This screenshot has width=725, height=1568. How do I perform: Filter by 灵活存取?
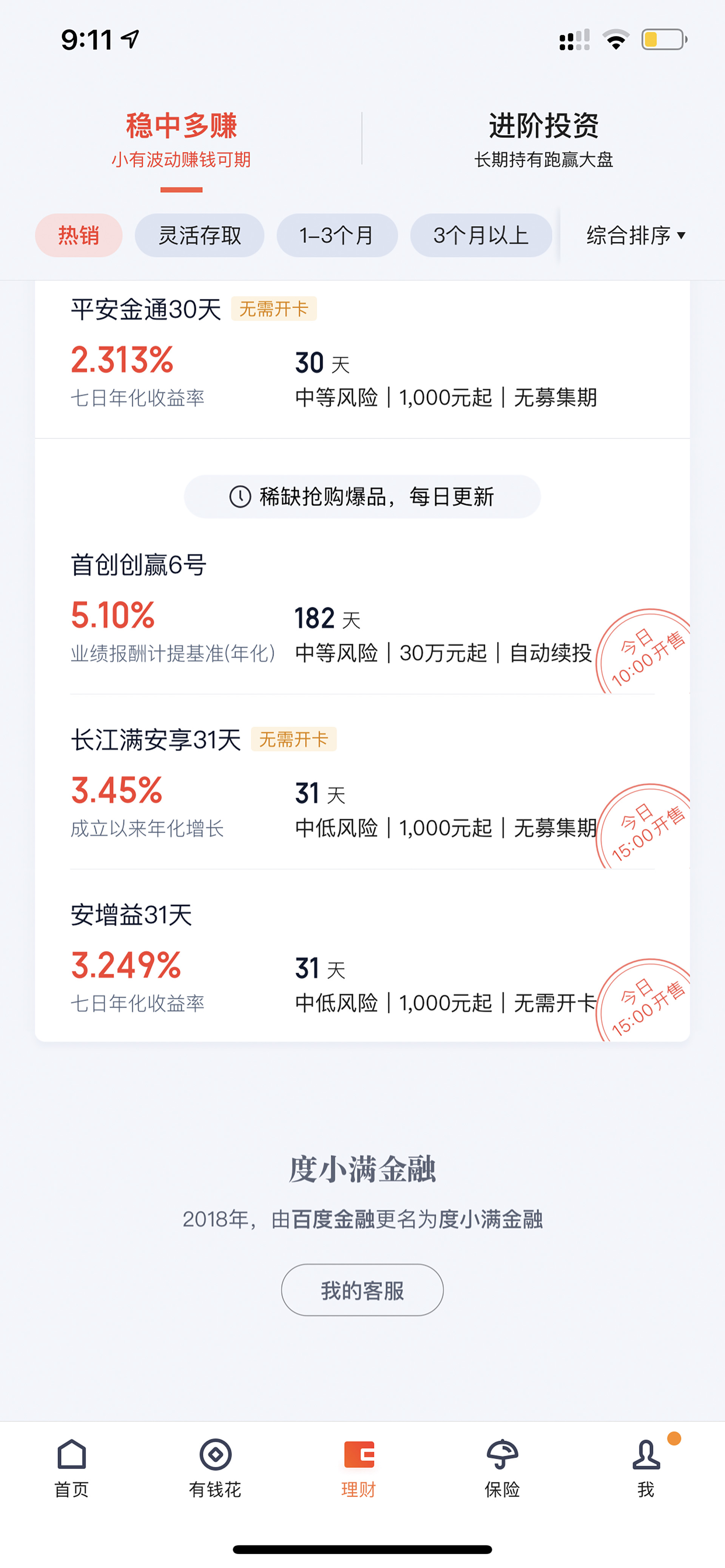click(x=199, y=235)
